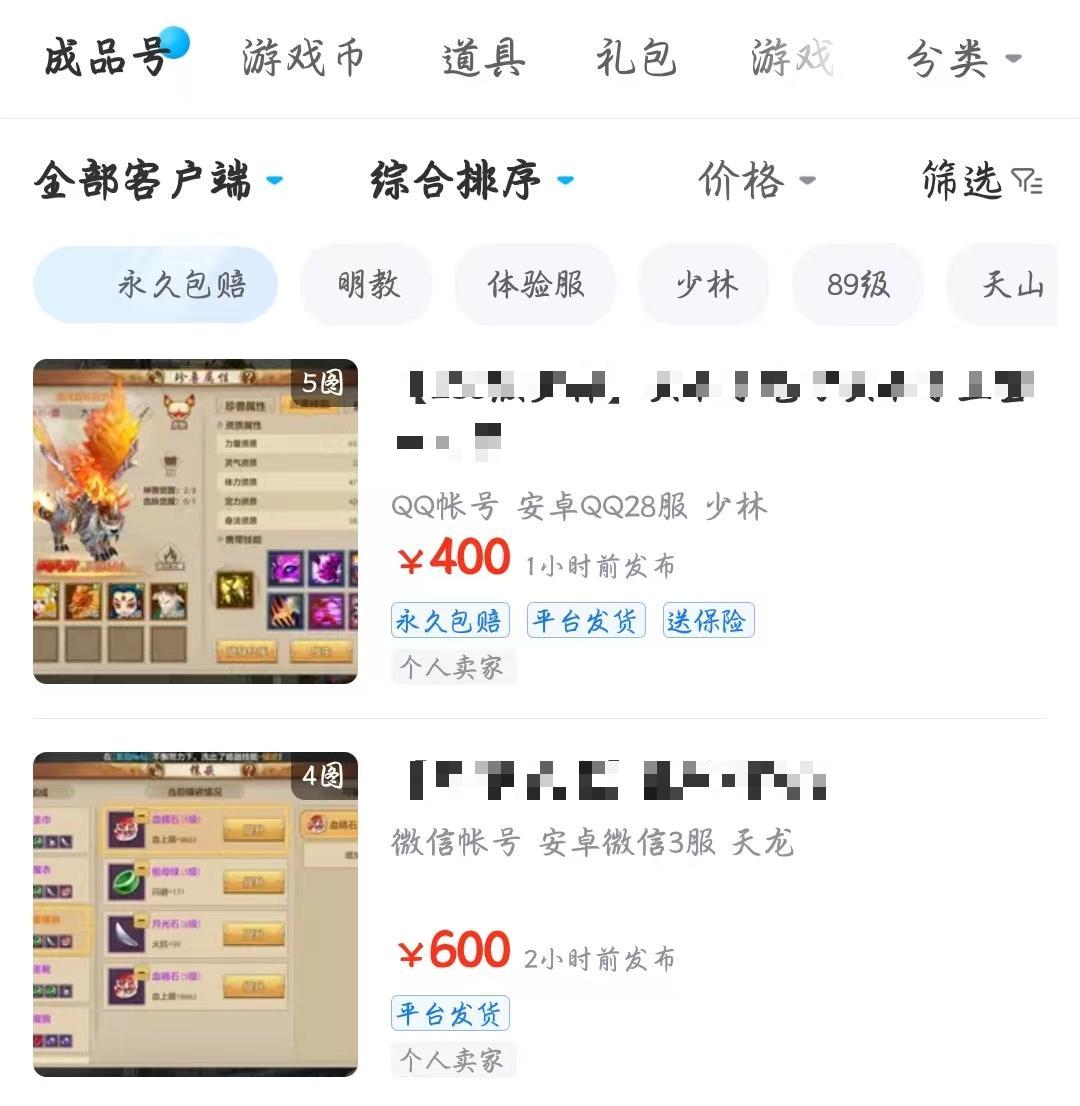The image size is (1080, 1106).
Task: Select the 成品号 tab
Action: (106, 58)
